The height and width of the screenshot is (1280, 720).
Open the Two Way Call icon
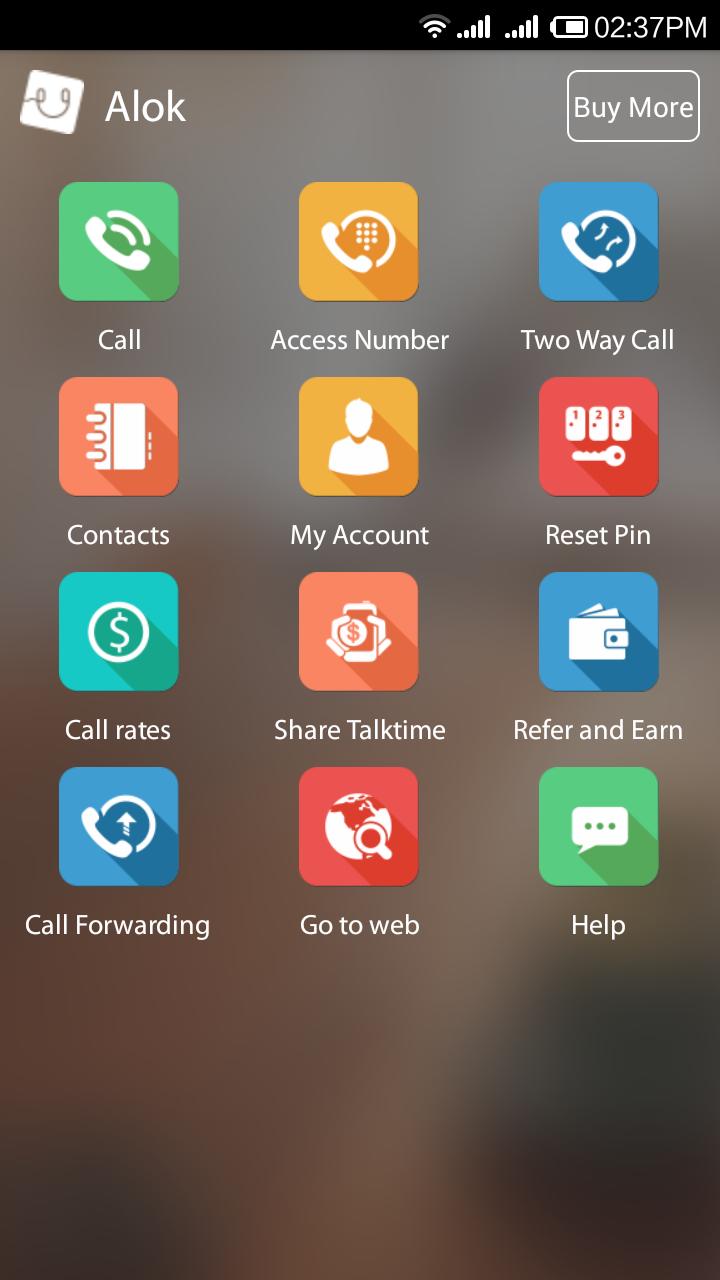tap(598, 240)
